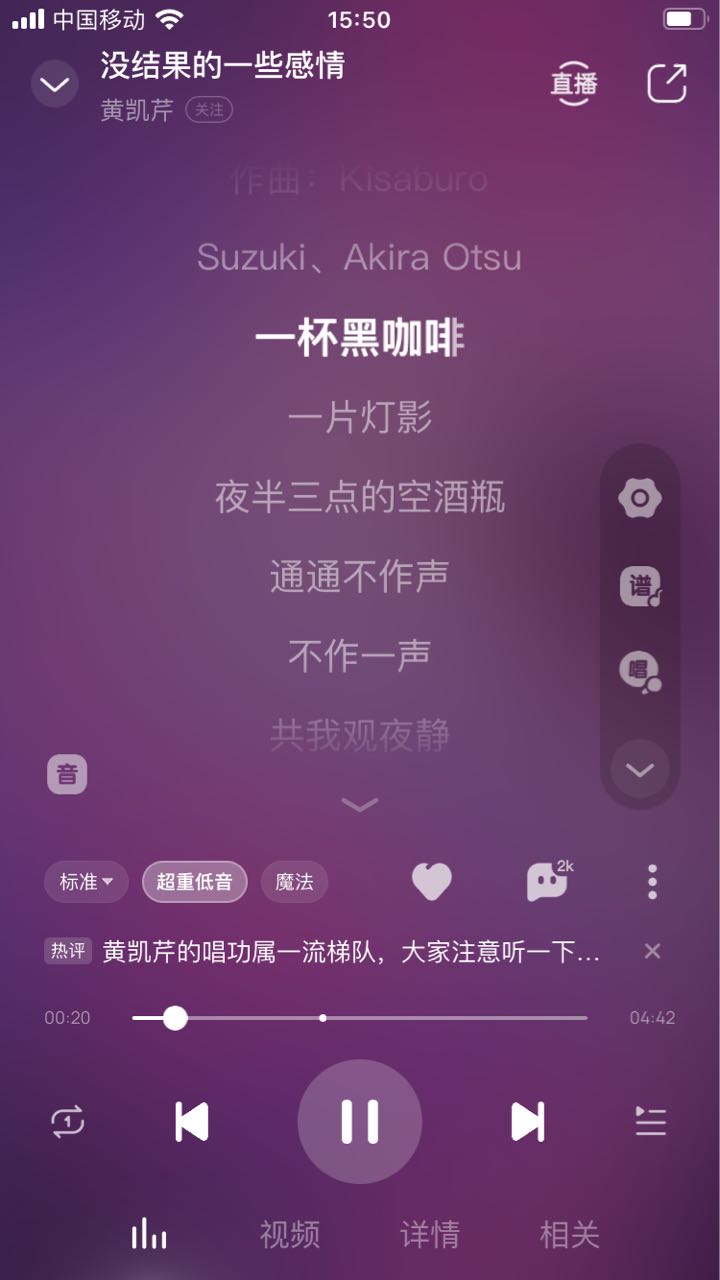Switch to the 视频 tab
The width and height of the screenshot is (720, 1280).
coord(290,1234)
